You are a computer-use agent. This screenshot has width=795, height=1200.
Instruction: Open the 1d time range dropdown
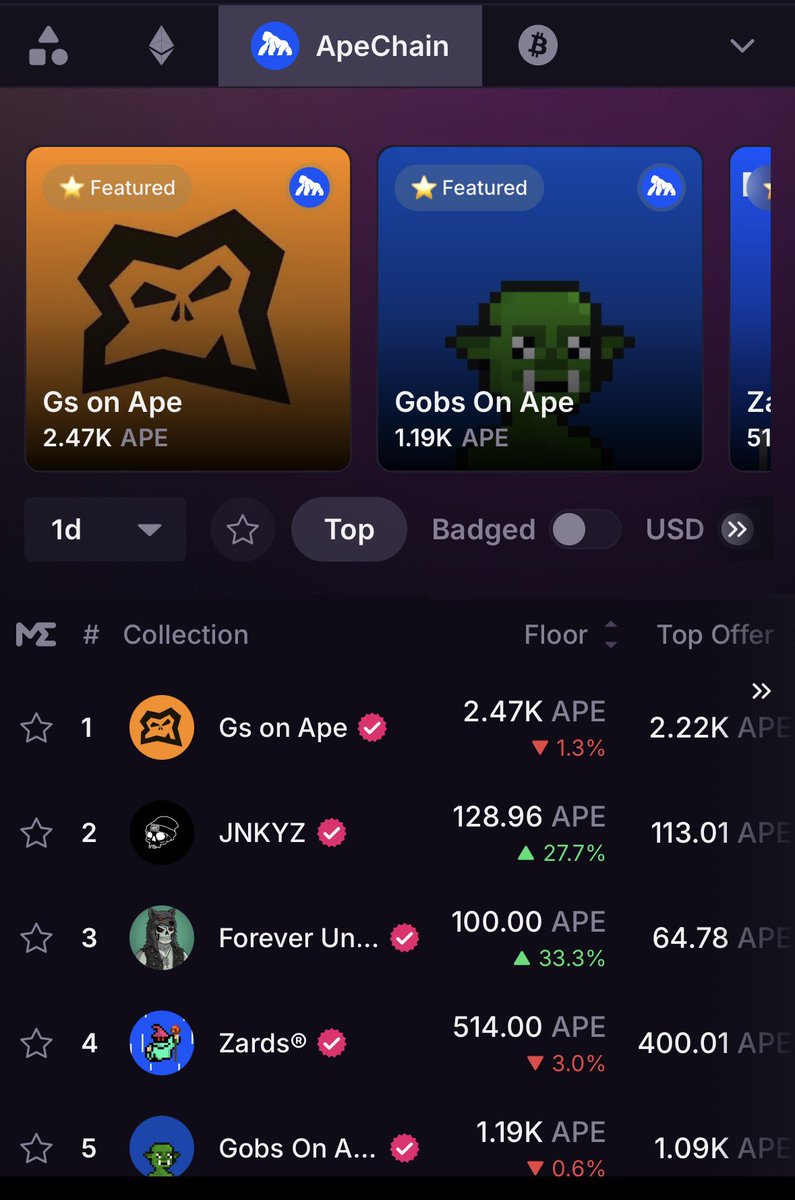point(105,529)
